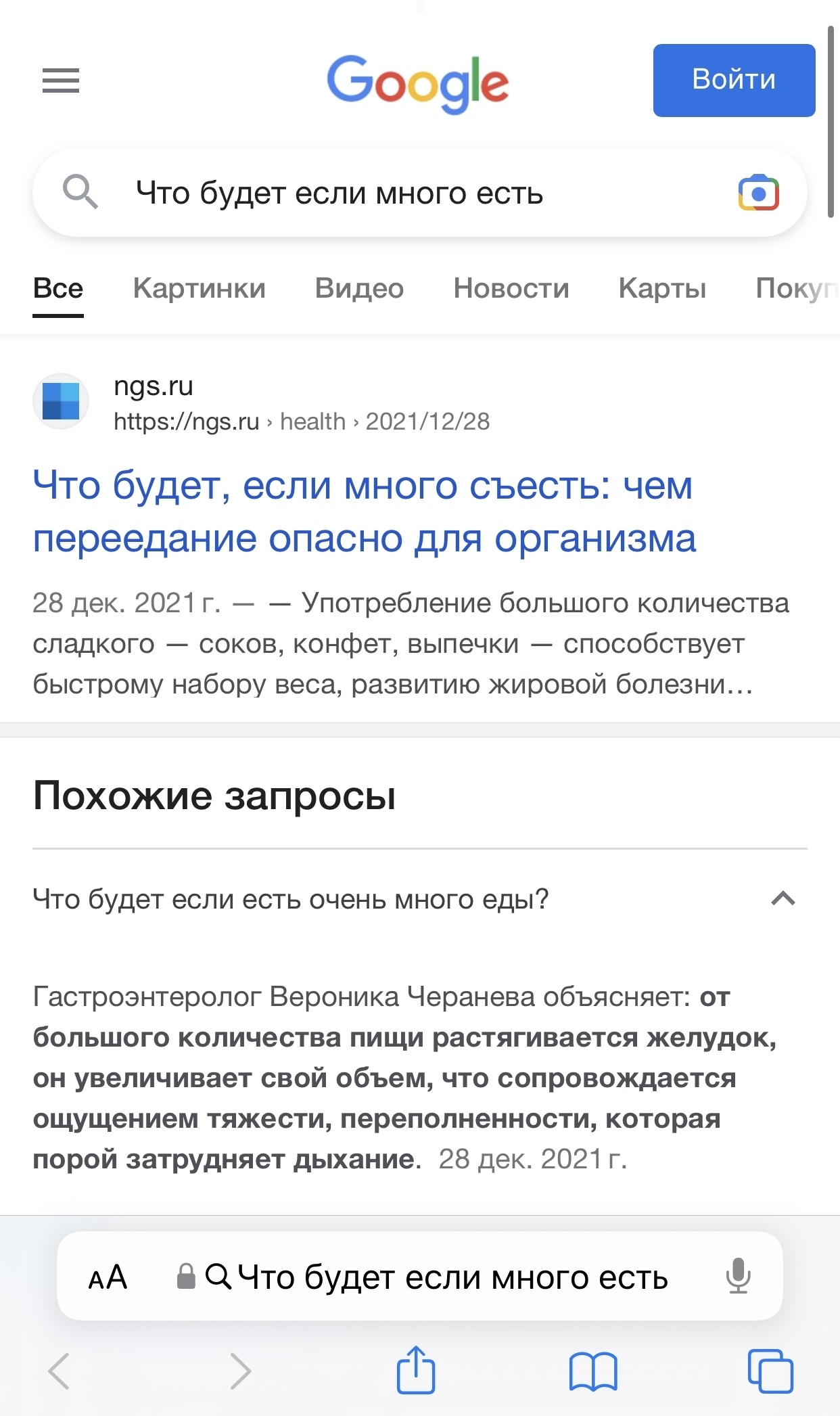Start voice search in the address bar
840x1416 pixels.
738,1276
